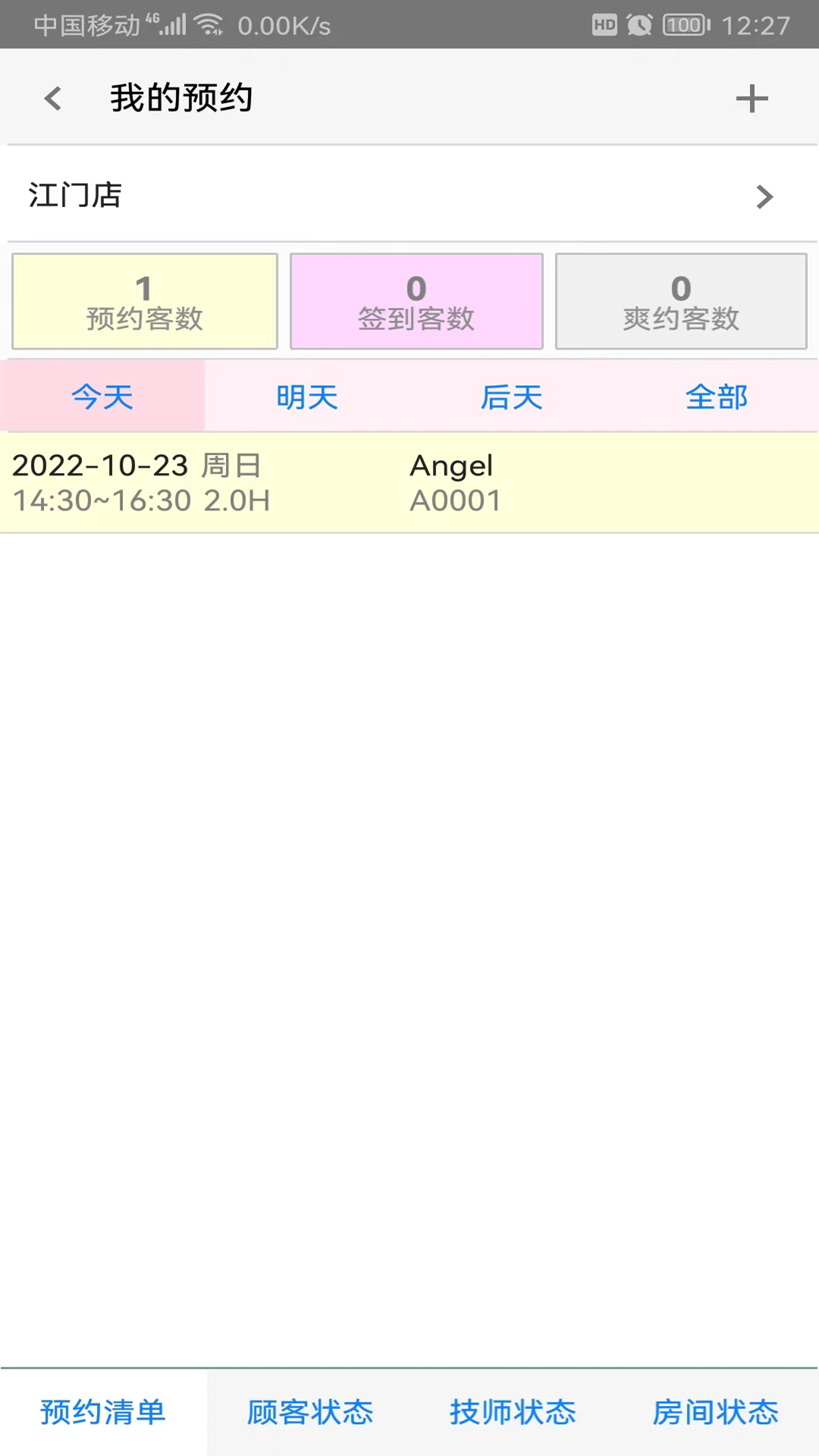Switch to 预约清单 bottom tab
Screen dimensions: 819x1456
click(103, 1412)
